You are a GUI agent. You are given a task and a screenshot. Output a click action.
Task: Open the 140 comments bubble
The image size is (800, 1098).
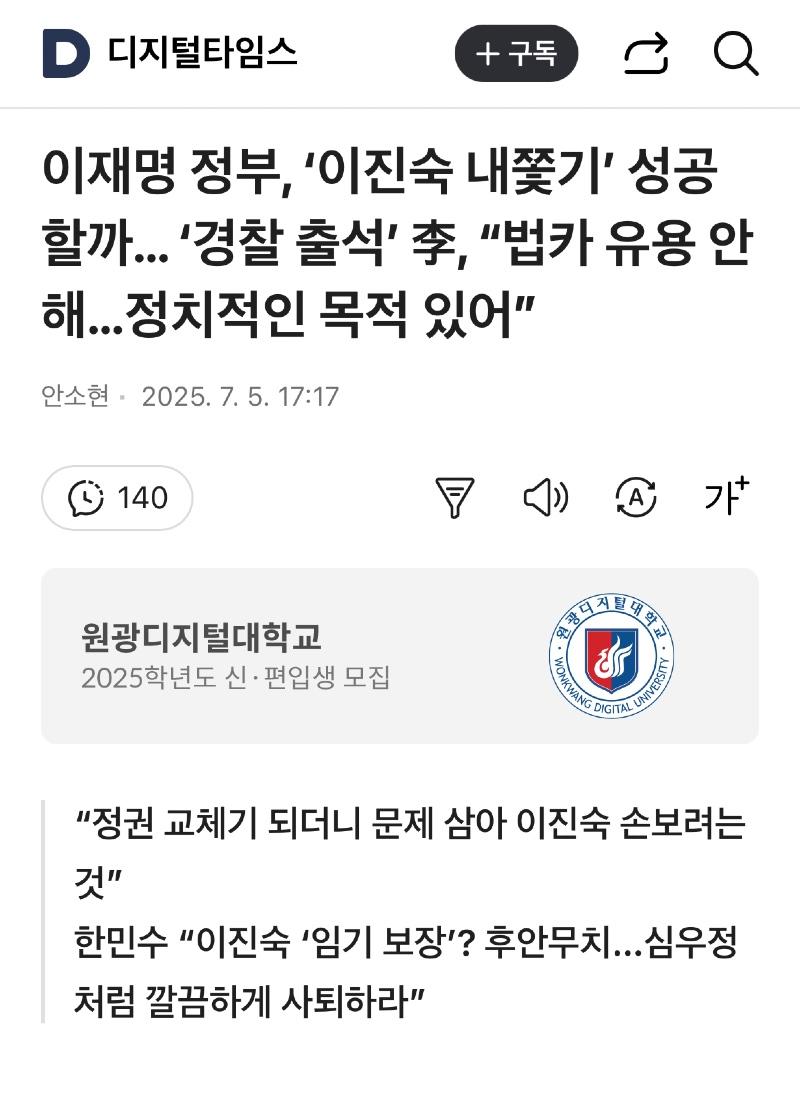(117, 497)
